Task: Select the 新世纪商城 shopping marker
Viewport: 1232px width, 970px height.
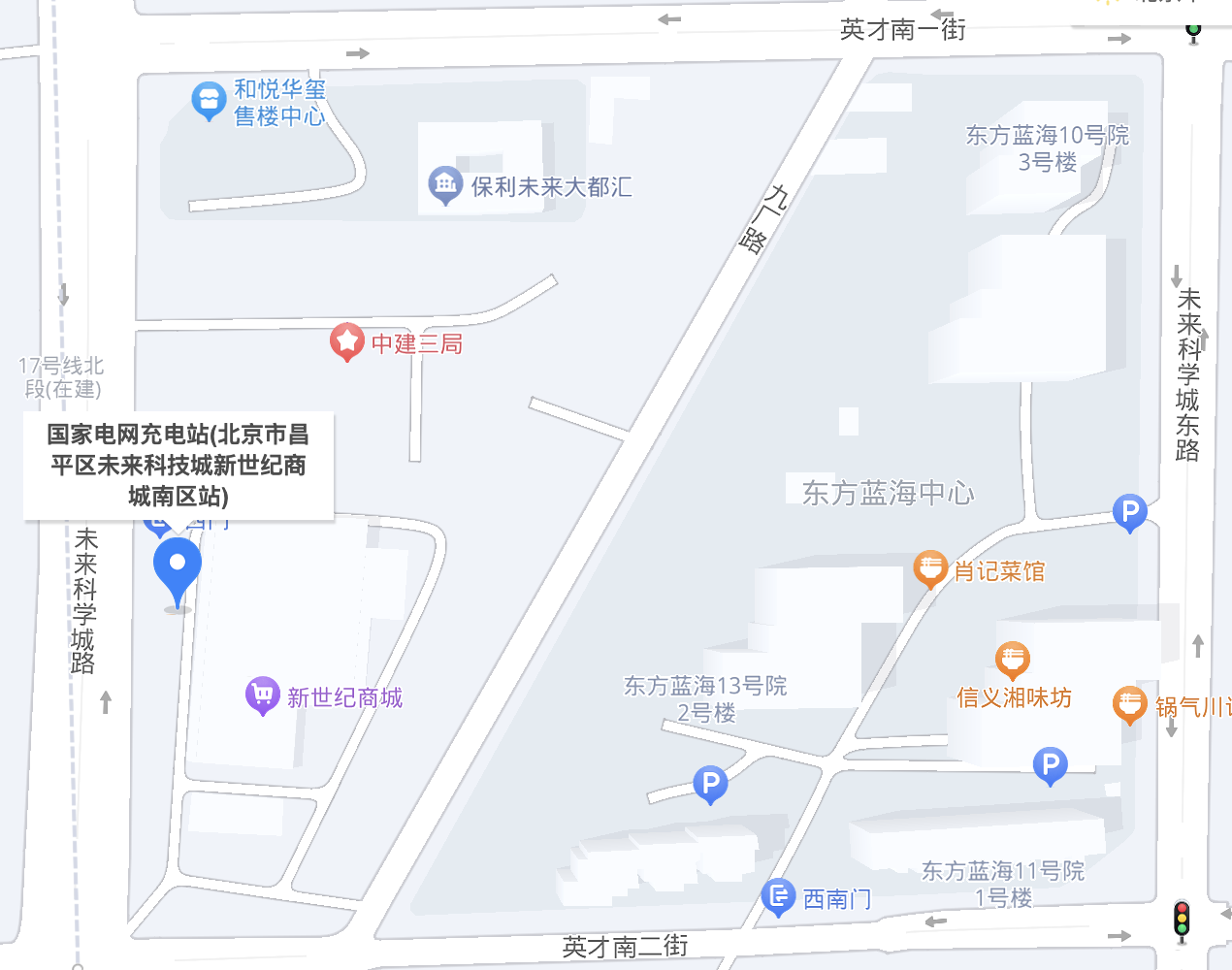Action: (x=262, y=695)
